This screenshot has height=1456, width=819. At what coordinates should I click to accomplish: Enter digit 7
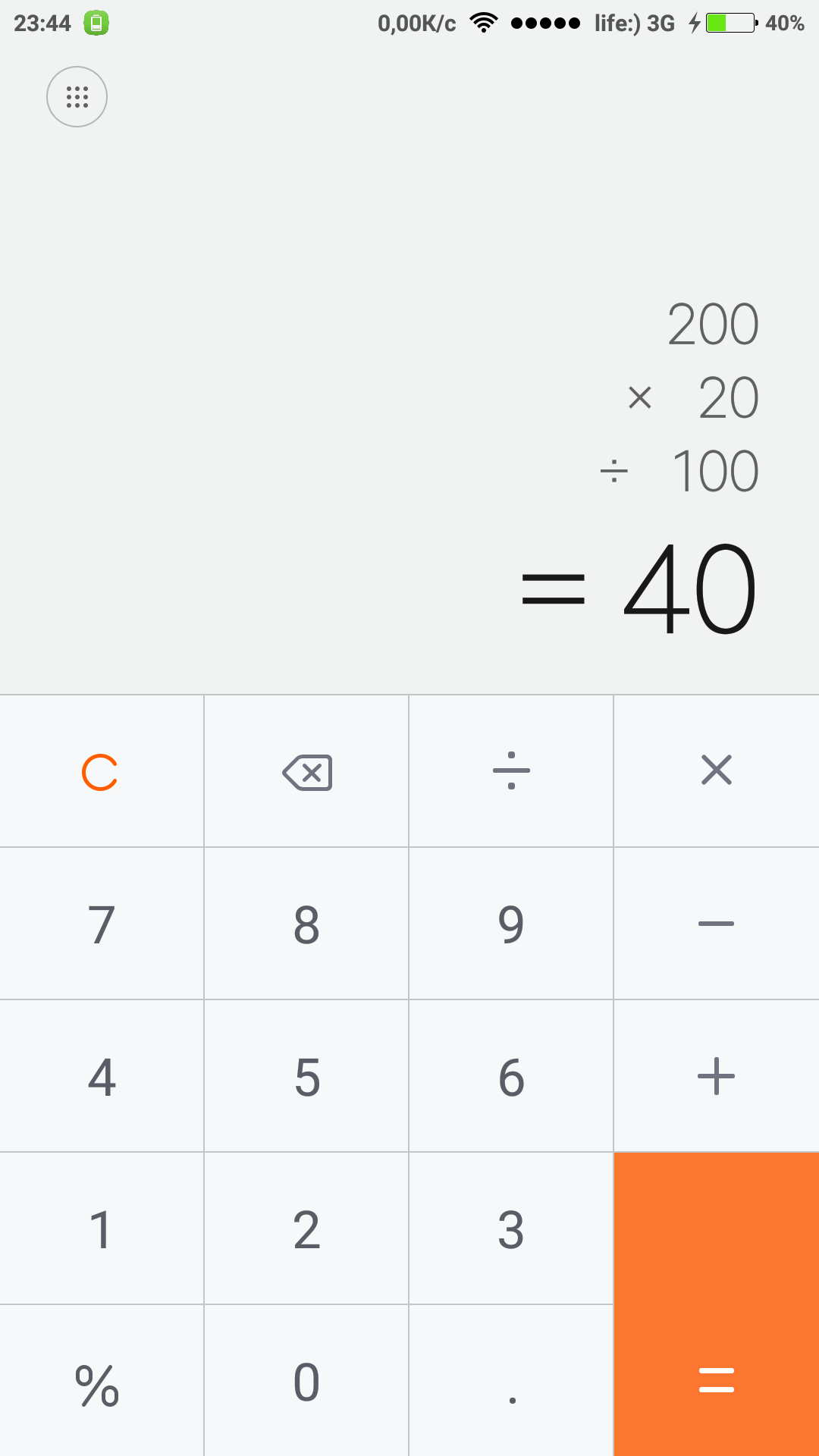pos(102,924)
